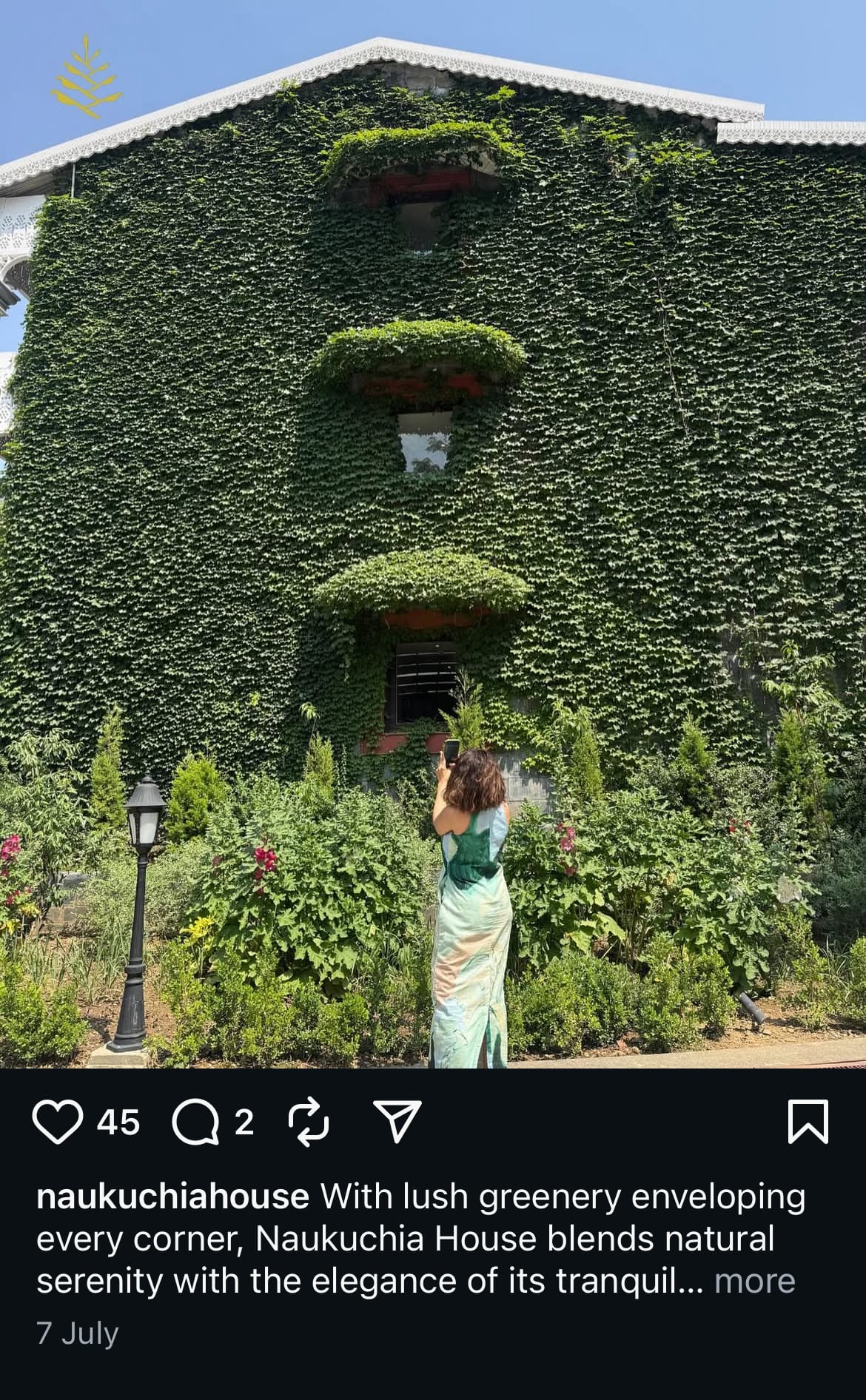This screenshot has height=1400, width=866.
Task: Open the ivy-covered house photo
Action: coord(433,533)
